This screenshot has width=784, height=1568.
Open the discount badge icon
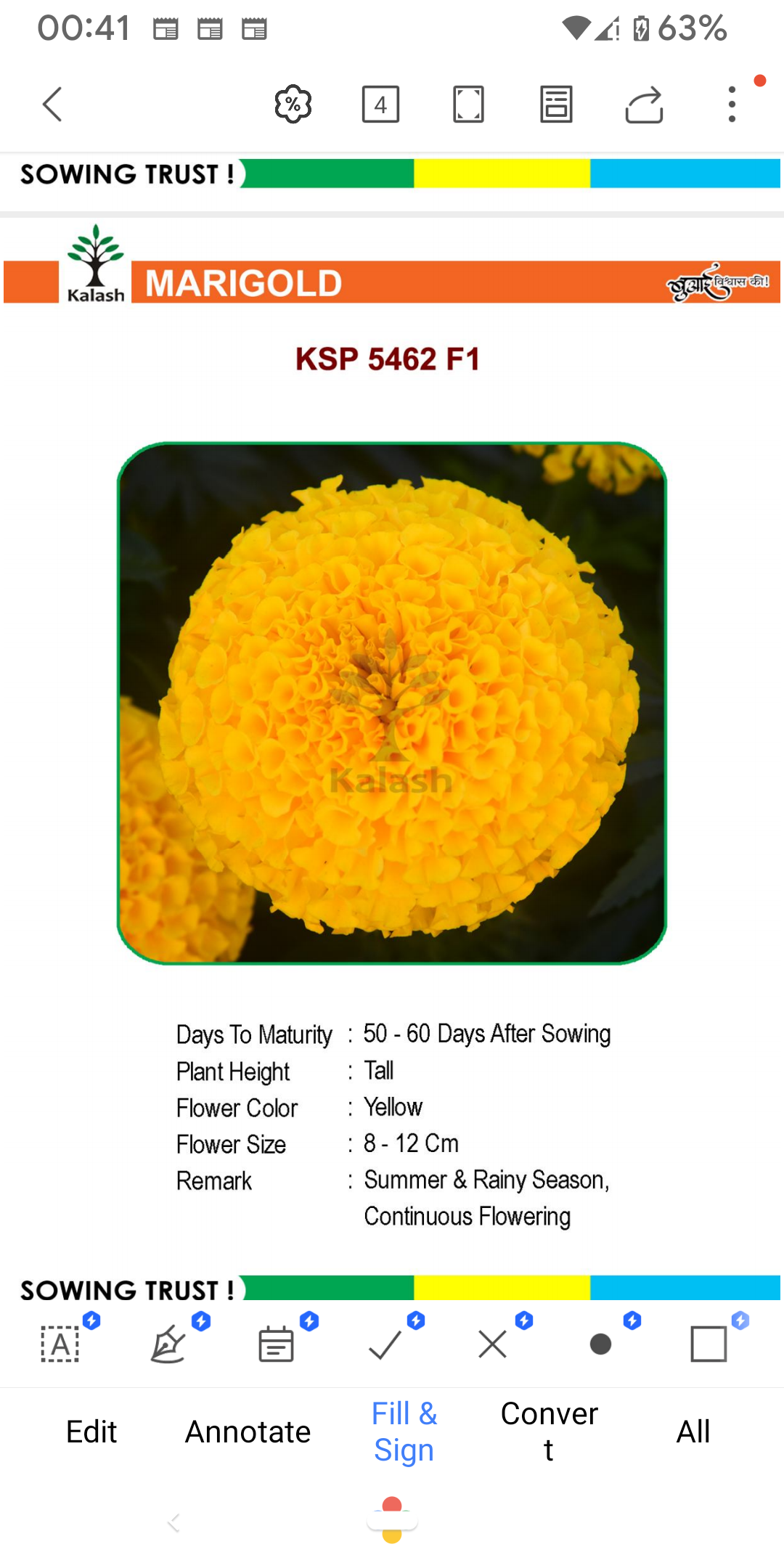[x=293, y=105]
